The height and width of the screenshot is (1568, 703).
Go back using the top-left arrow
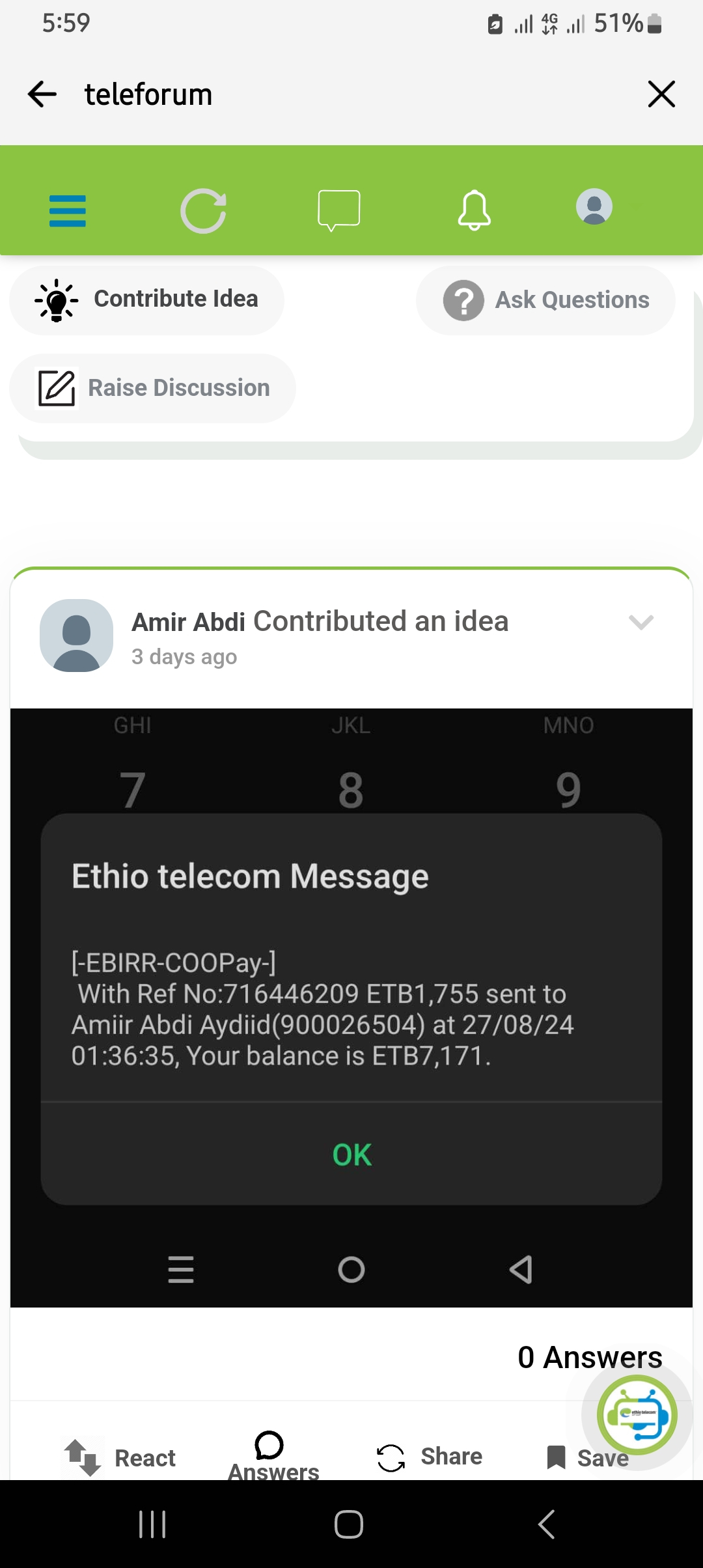pos(42,94)
